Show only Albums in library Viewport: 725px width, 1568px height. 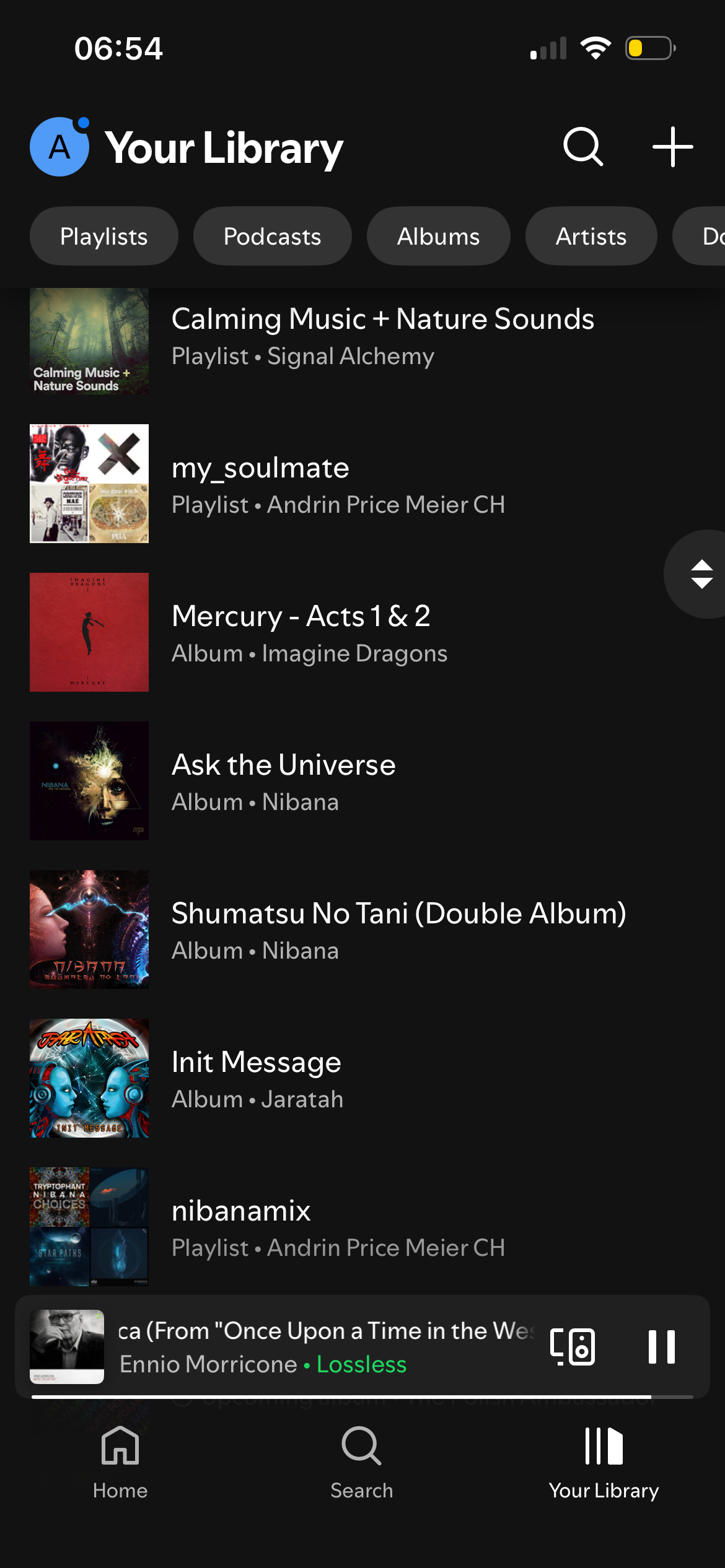[438, 236]
